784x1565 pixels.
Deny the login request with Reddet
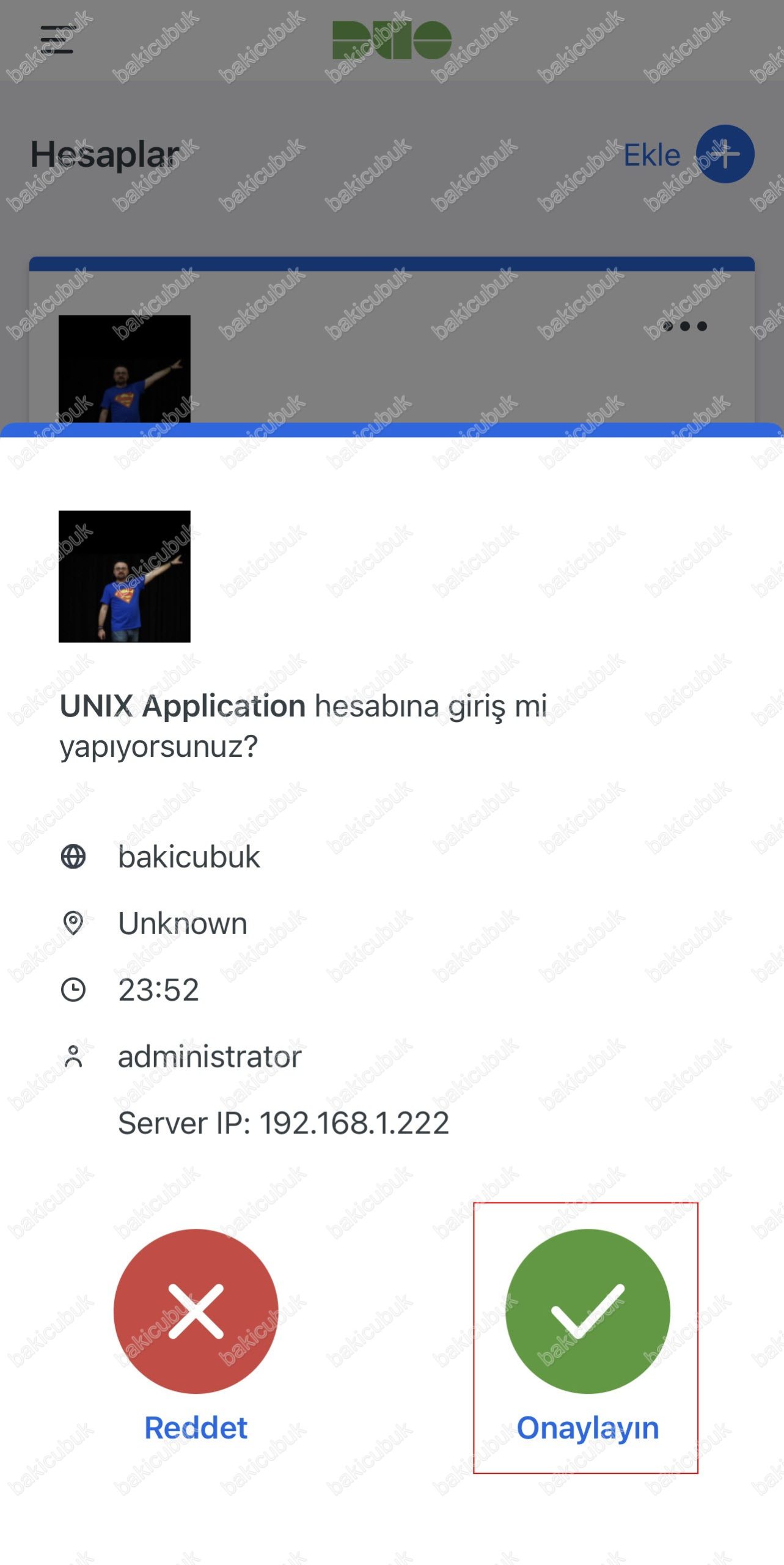click(x=196, y=1311)
